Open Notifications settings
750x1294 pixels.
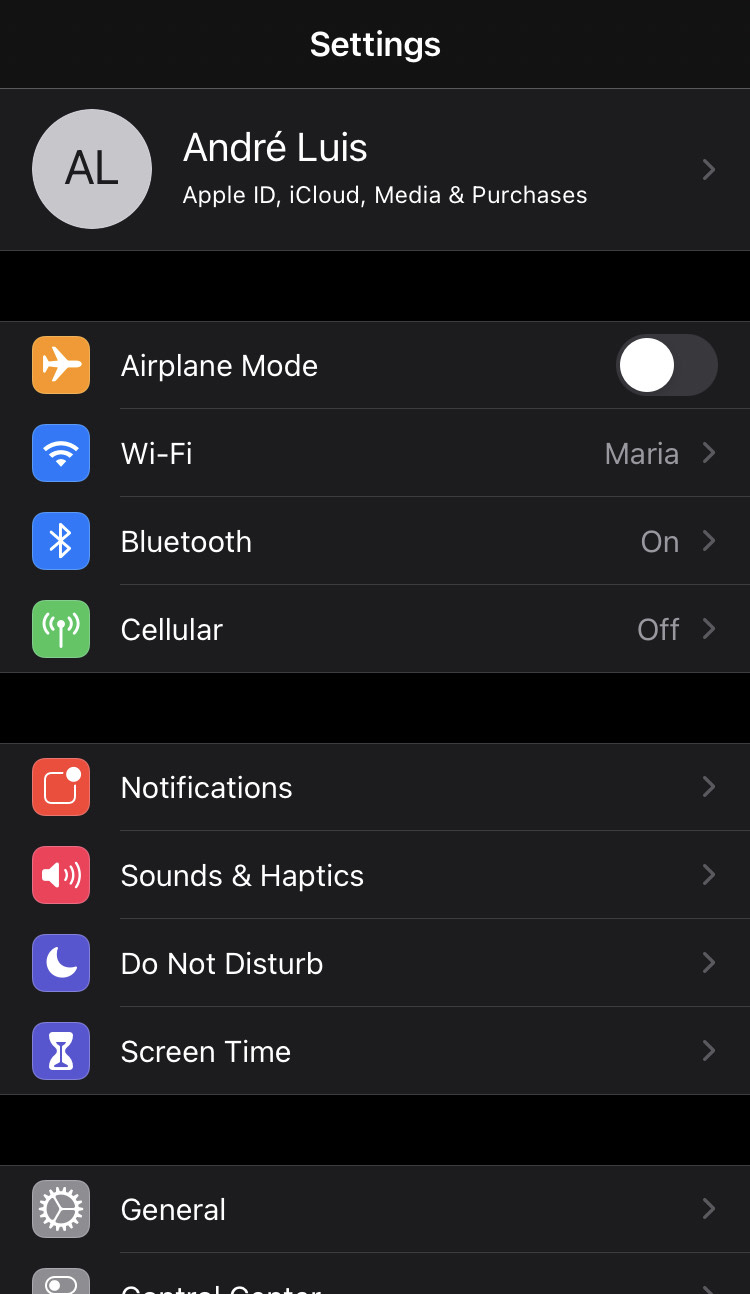[375, 787]
